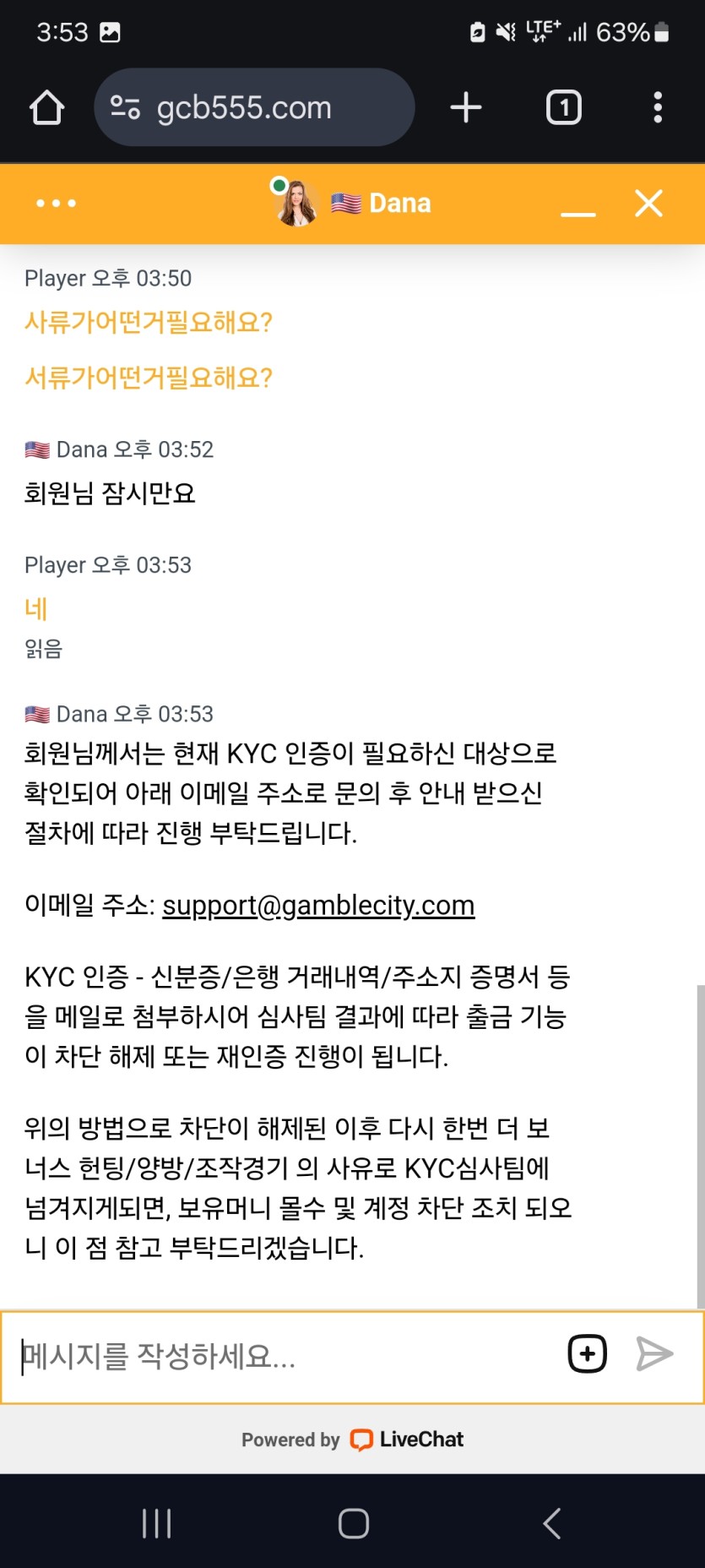The width and height of the screenshot is (705, 1568).
Task: Open a new browser tab
Action: (466, 107)
